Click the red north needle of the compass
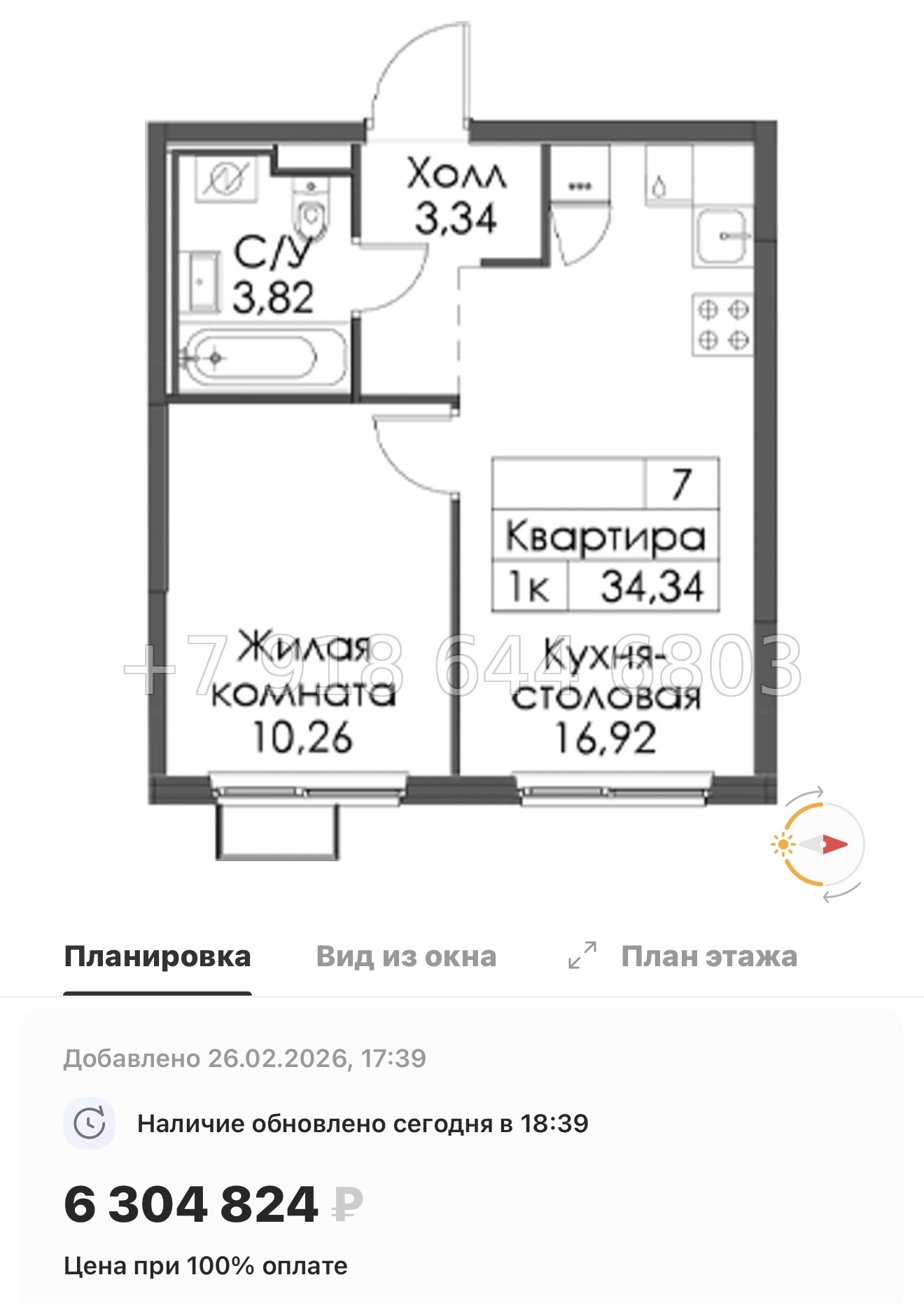The width and height of the screenshot is (924, 1303). 836,844
